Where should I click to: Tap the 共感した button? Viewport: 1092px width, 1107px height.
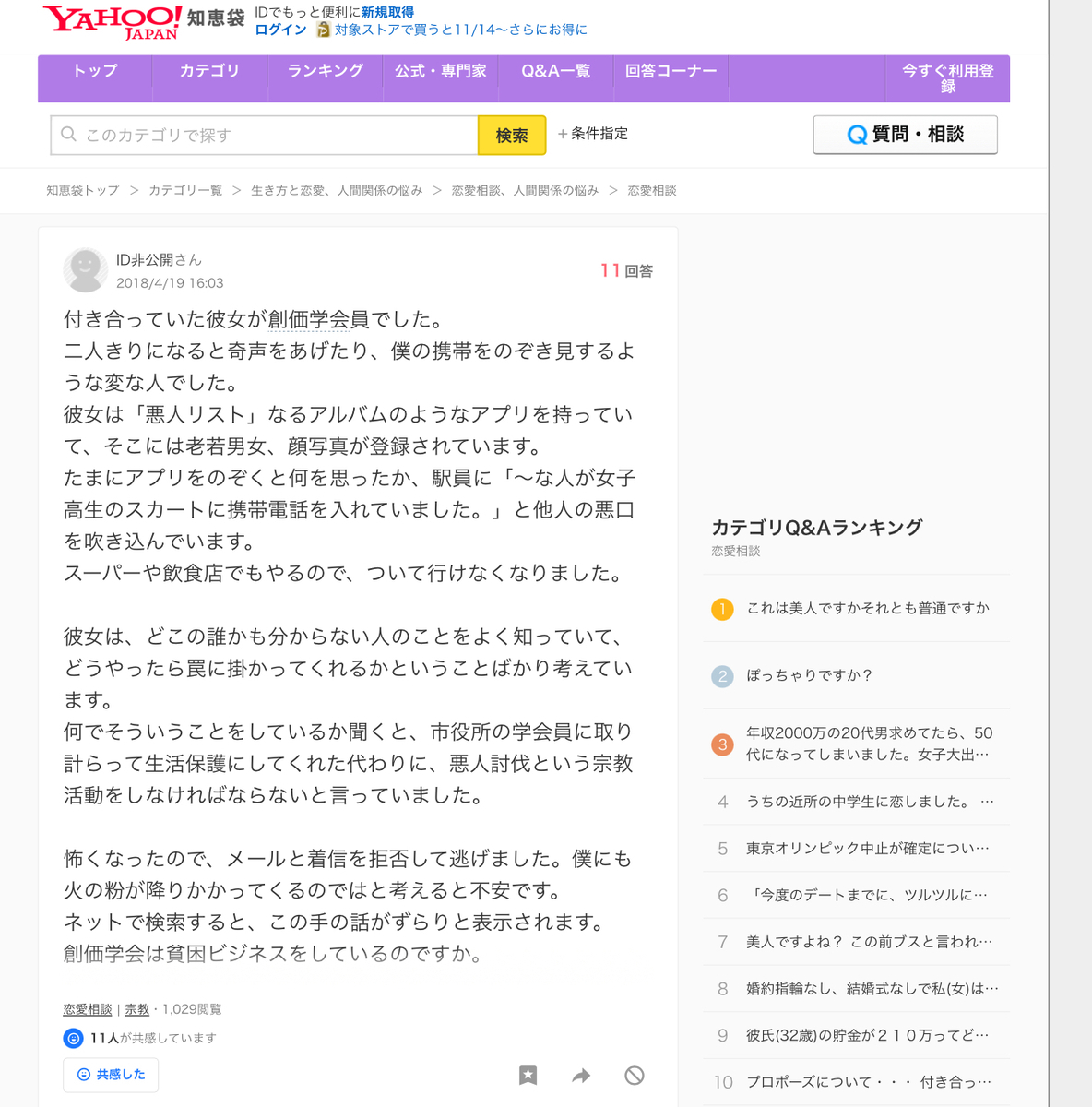111,1075
